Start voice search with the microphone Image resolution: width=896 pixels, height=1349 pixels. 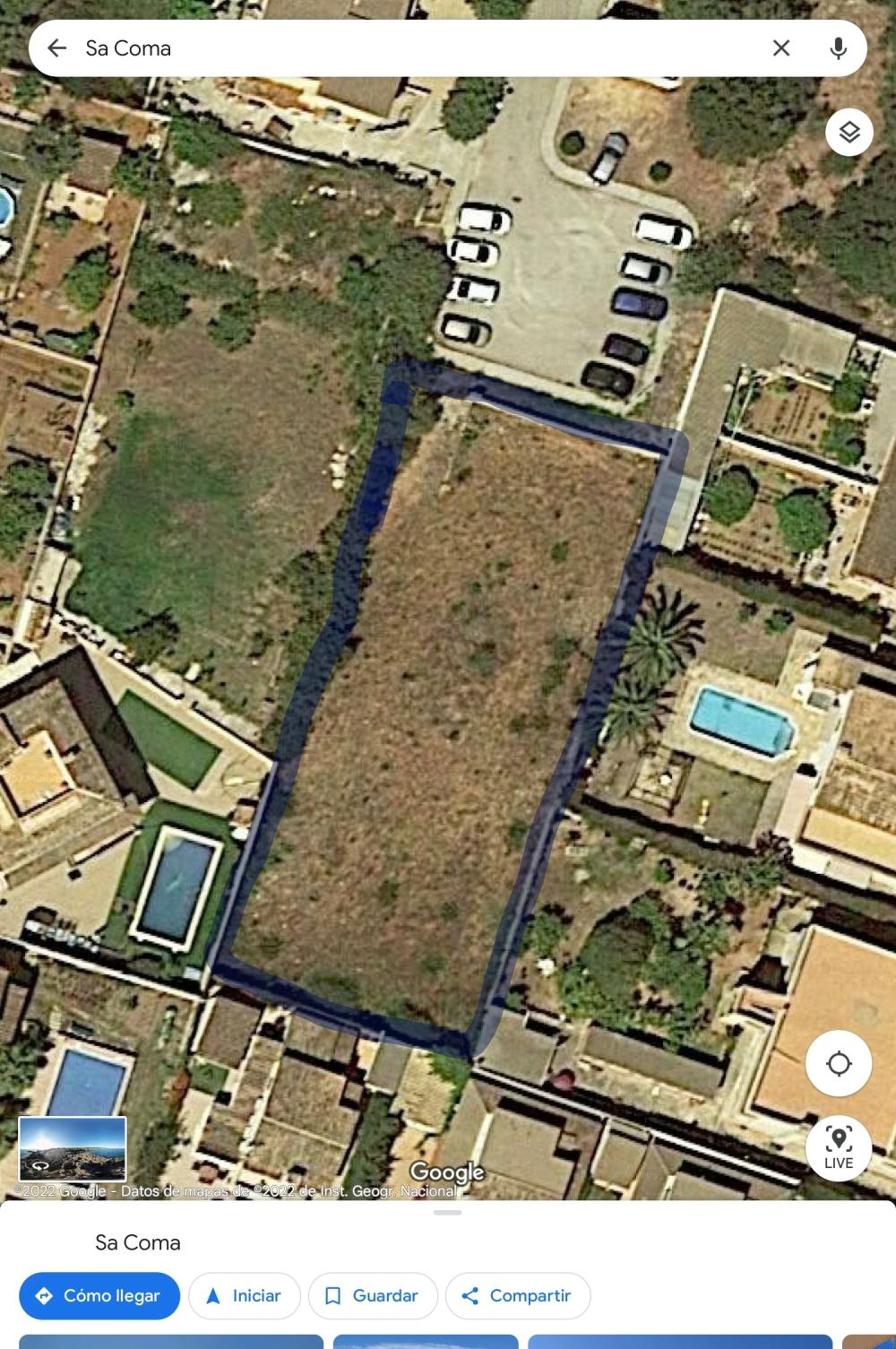(838, 48)
